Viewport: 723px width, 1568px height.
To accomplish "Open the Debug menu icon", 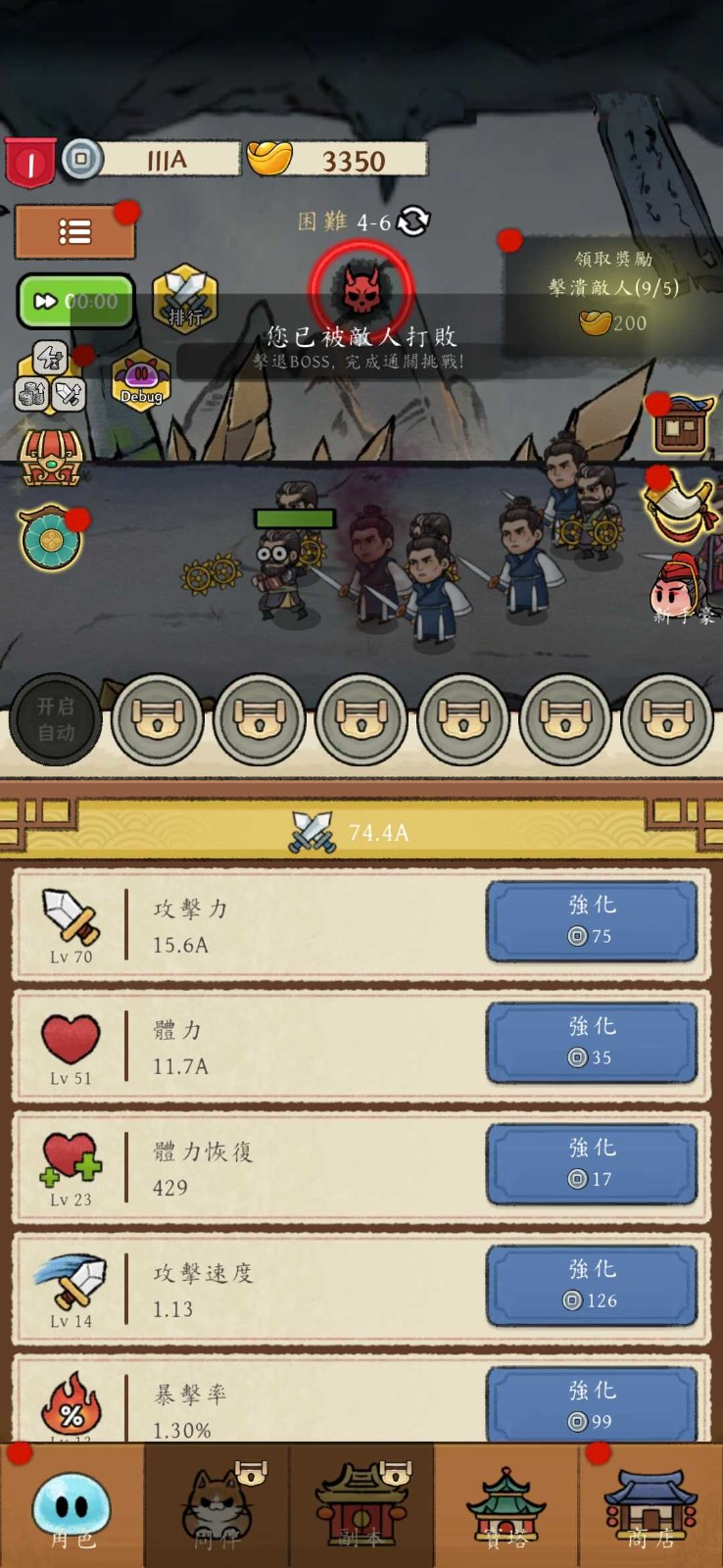I will coord(141,381).
